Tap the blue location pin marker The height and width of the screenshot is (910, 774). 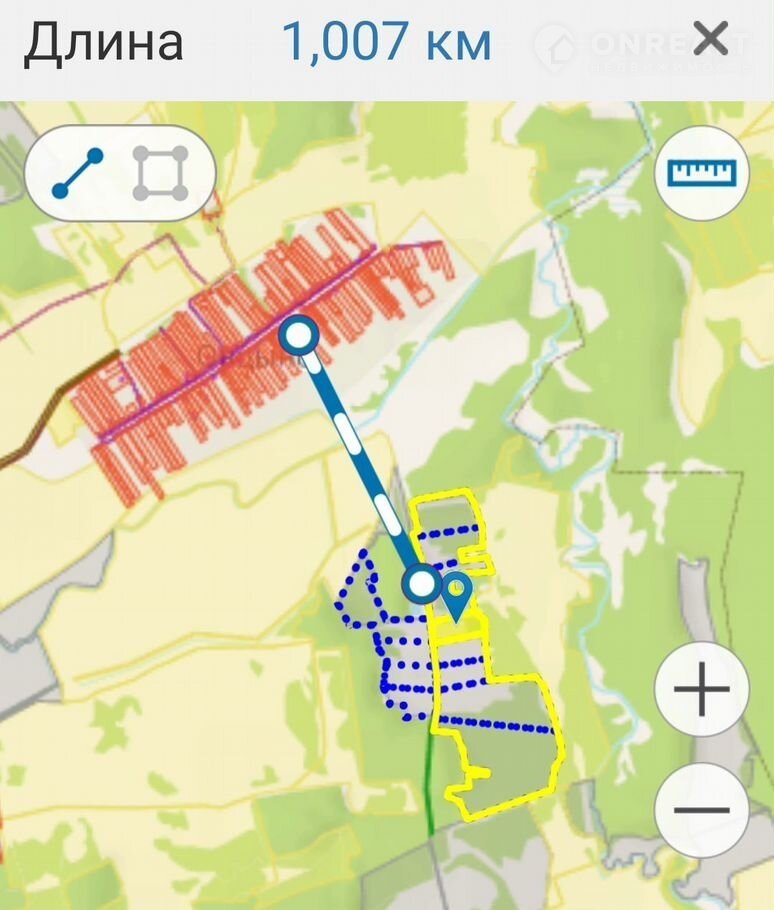(457, 595)
